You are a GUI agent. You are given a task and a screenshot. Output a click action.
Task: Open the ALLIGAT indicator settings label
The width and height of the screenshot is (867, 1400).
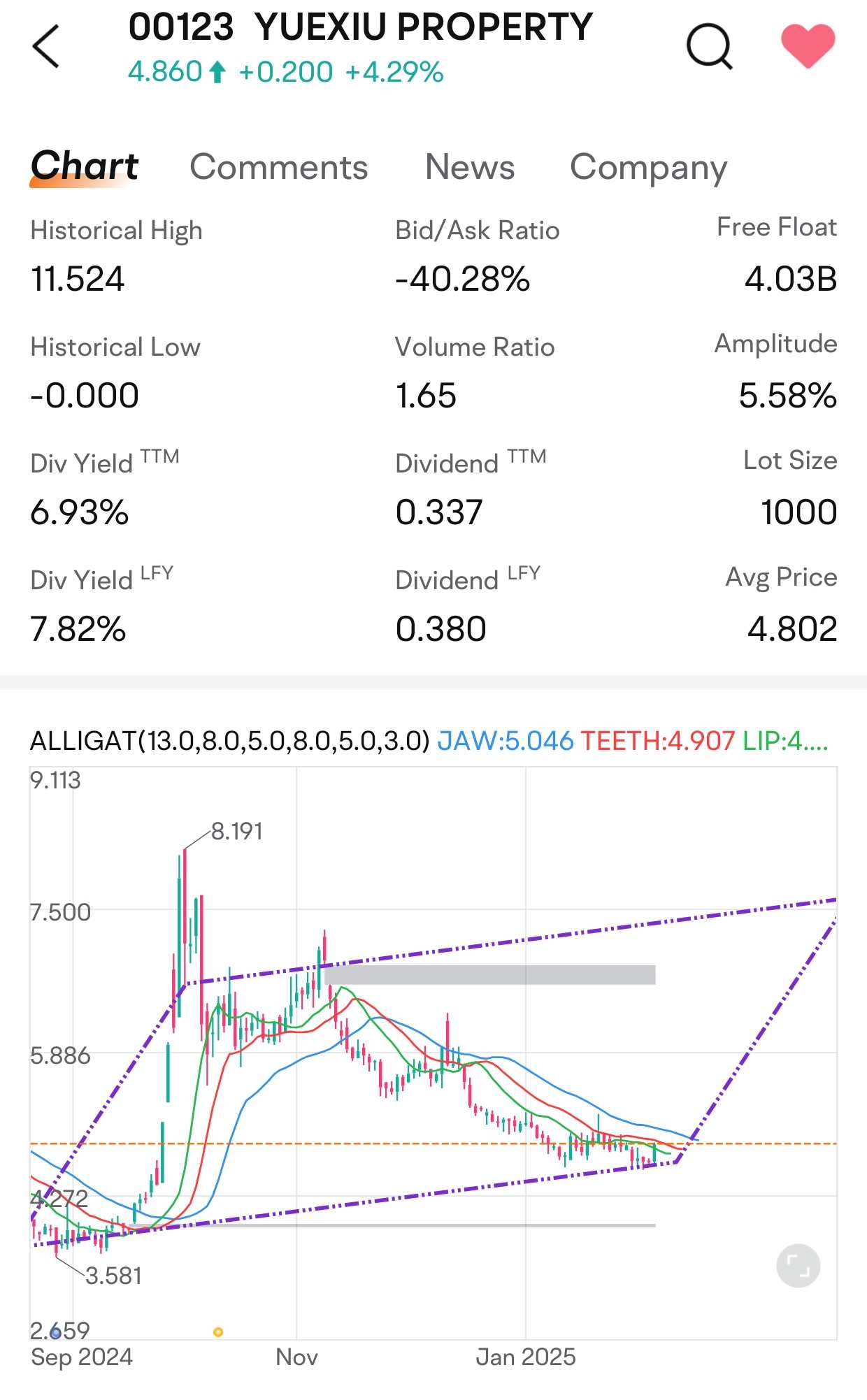point(229,741)
